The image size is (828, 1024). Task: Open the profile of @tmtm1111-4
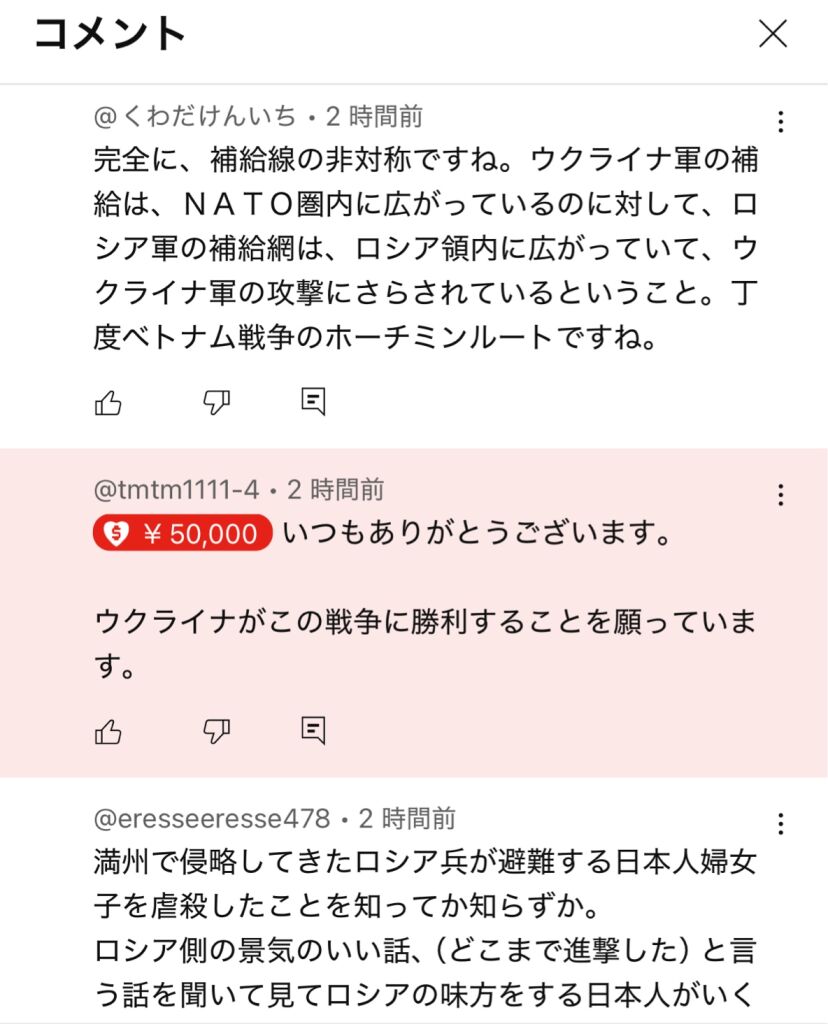(177, 490)
